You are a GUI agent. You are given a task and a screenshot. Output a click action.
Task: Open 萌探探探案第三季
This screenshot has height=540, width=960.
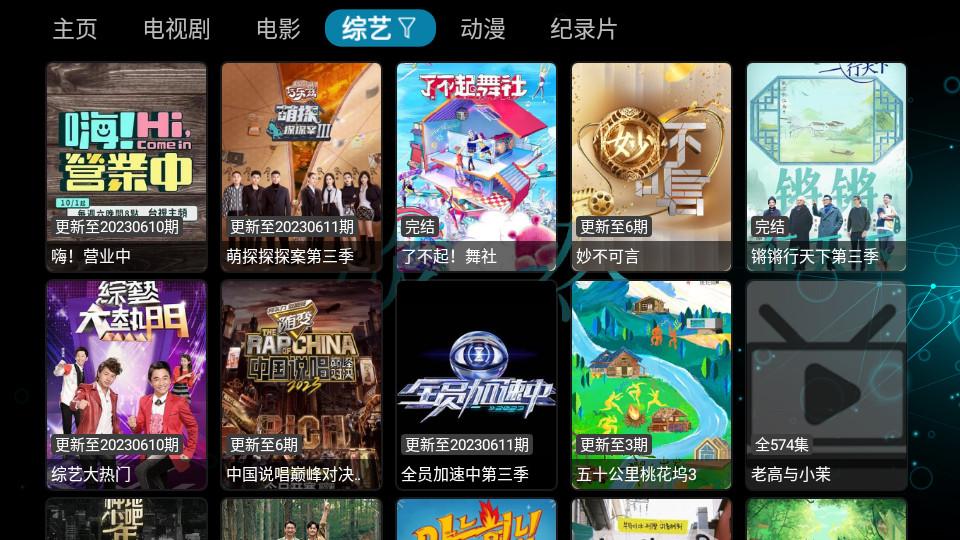coord(301,166)
